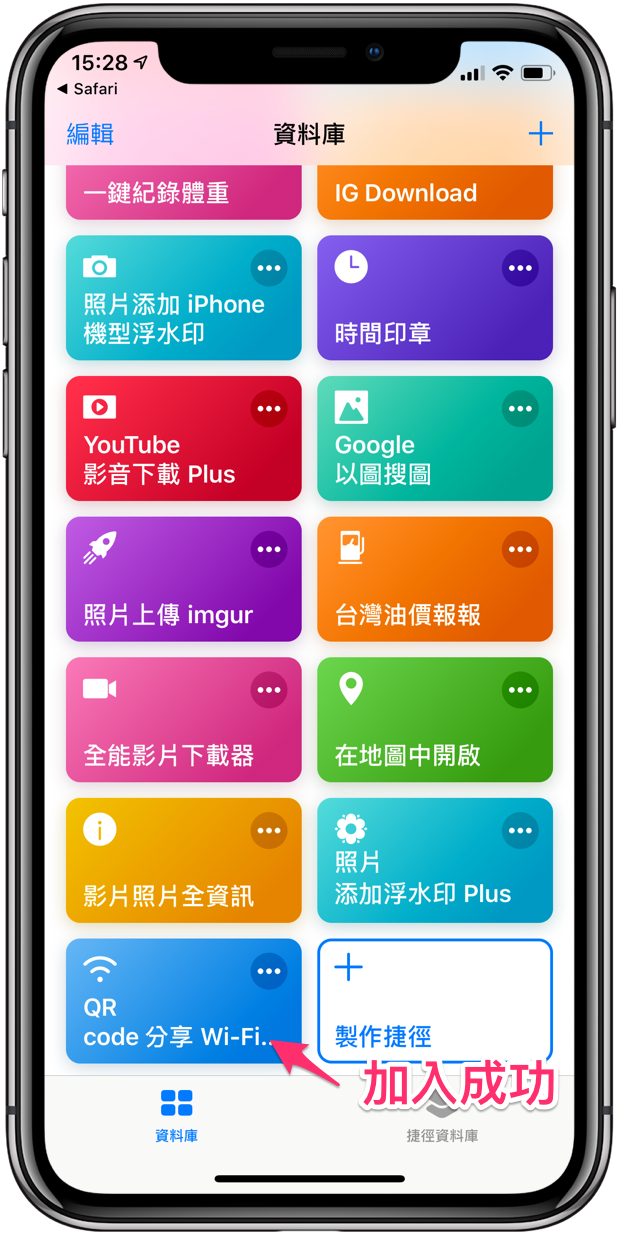Open options for Google 以圖搜圖 shortcut
This screenshot has width=620, height=1234.
(520, 409)
